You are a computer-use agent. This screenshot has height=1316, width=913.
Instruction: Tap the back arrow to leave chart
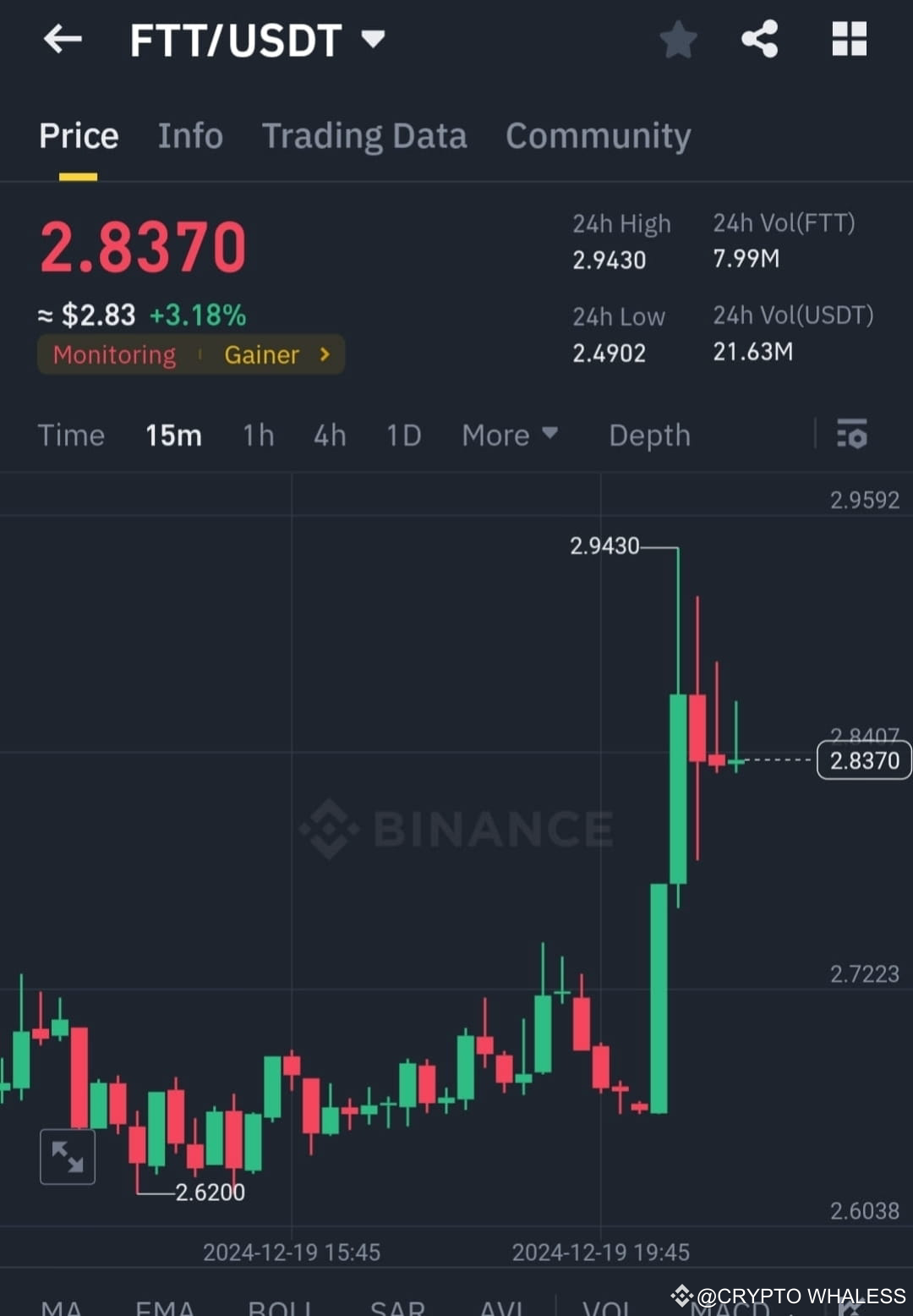(61, 38)
